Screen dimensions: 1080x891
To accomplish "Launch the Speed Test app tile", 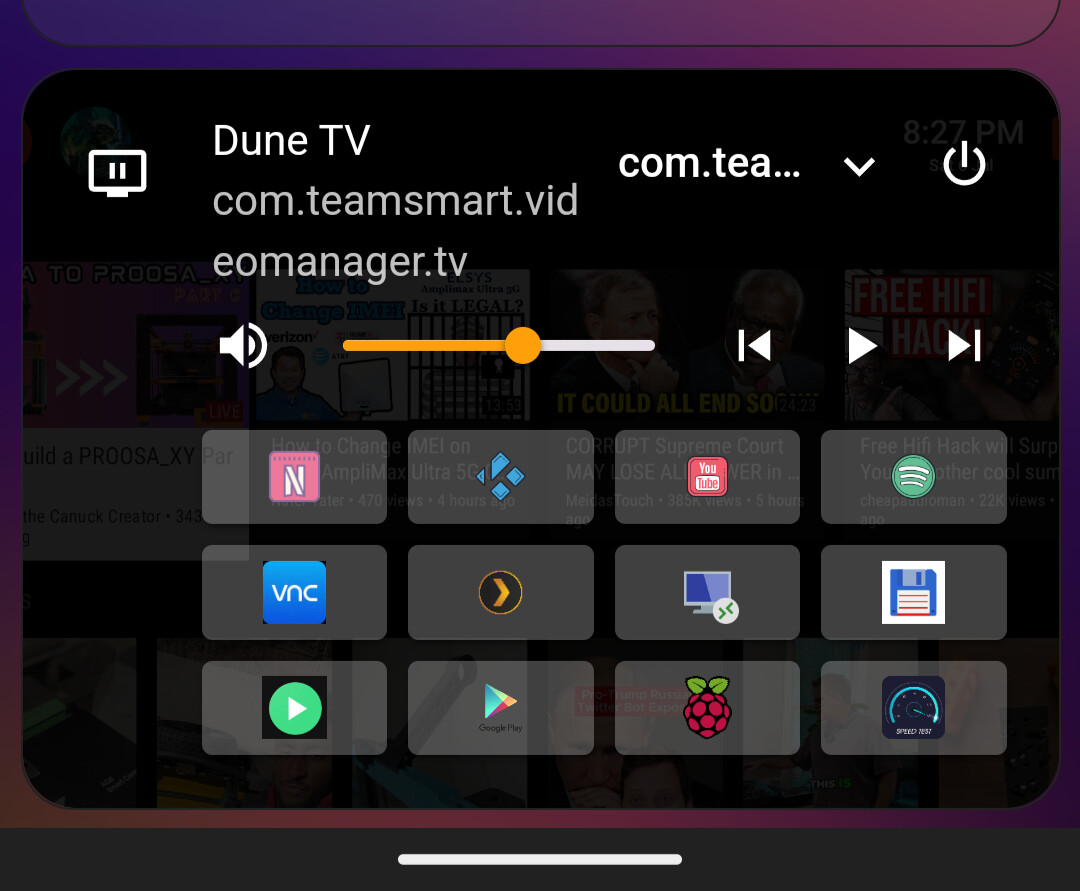I will coord(913,708).
